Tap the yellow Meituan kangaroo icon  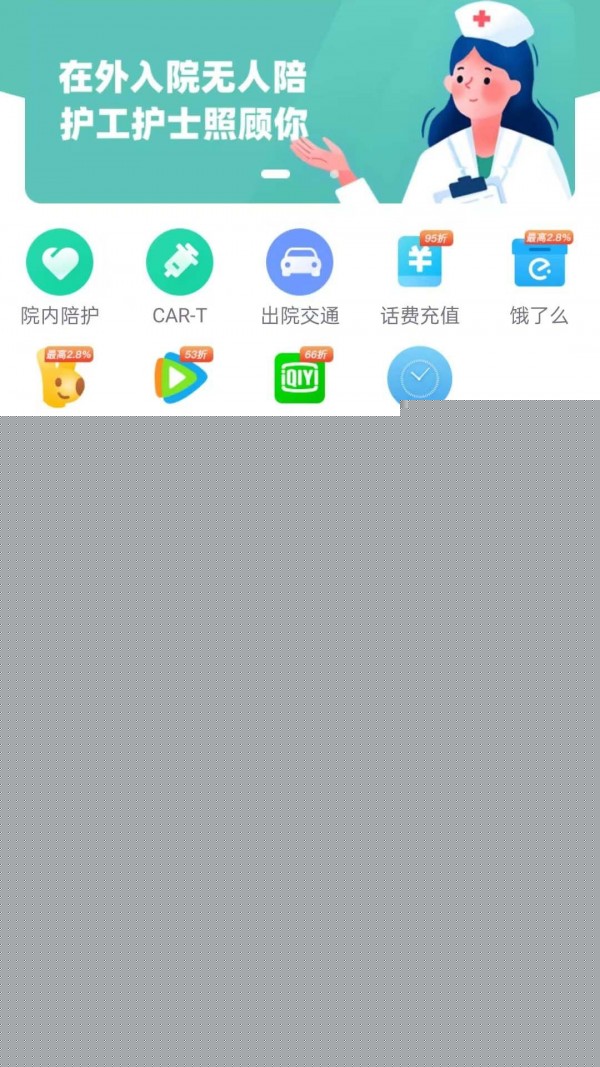pyautogui.click(x=63, y=378)
